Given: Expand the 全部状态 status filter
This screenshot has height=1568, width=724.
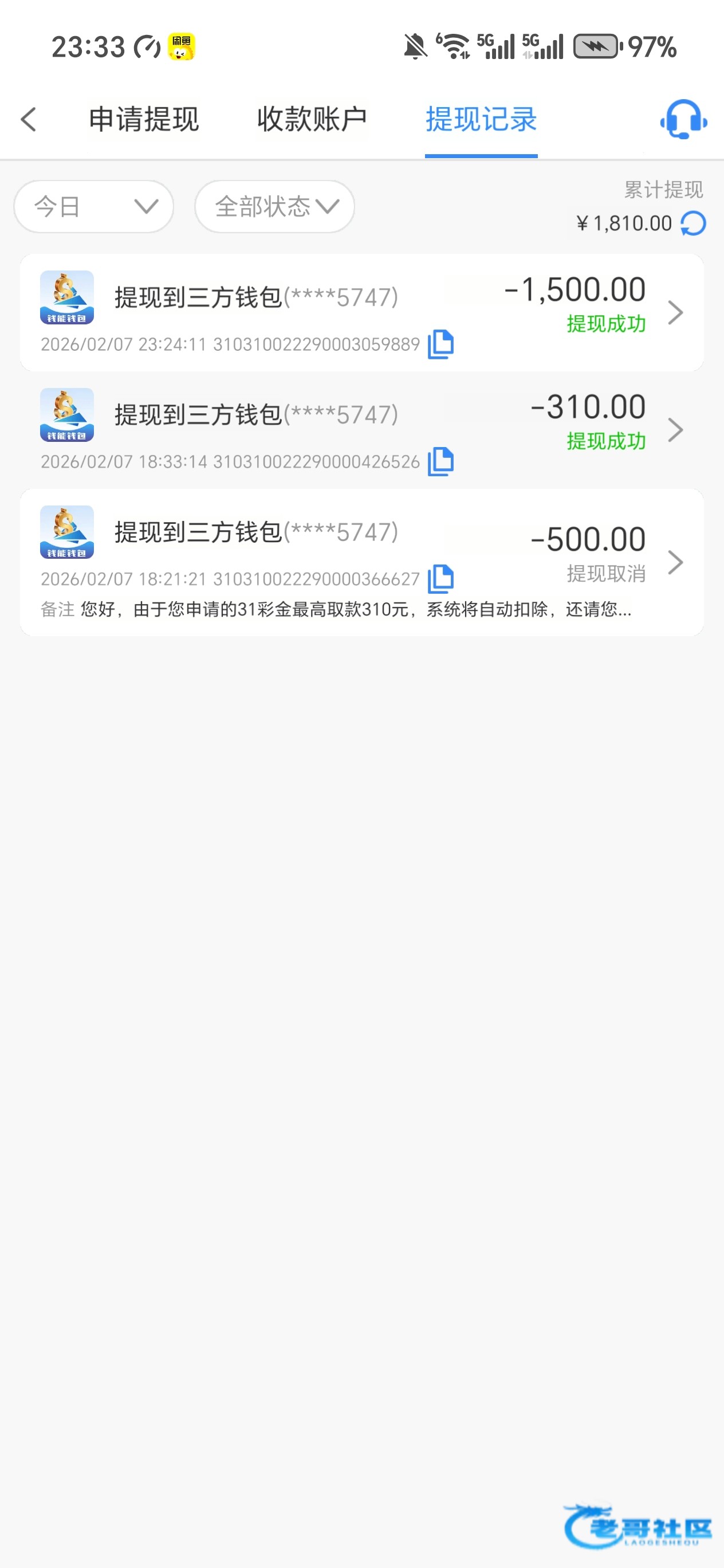Looking at the screenshot, I should (x=274, y=206).
